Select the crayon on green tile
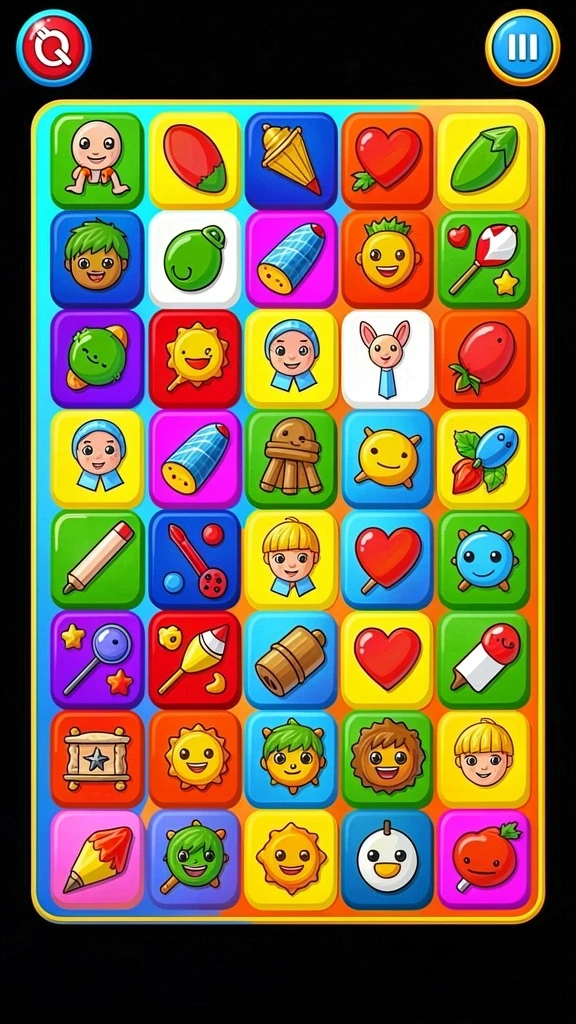 pos(97,560)
